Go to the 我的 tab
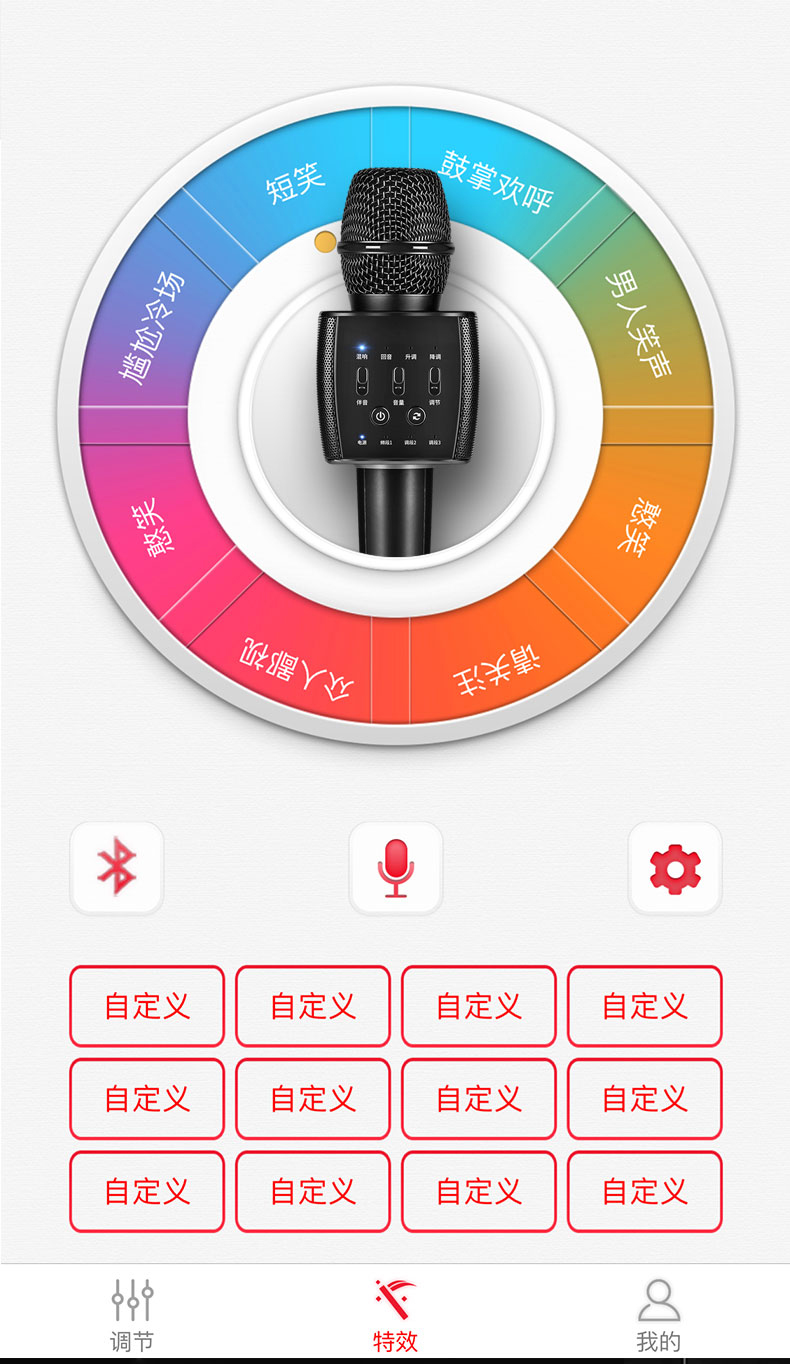790x1364 pixels. click(658, 1314)
